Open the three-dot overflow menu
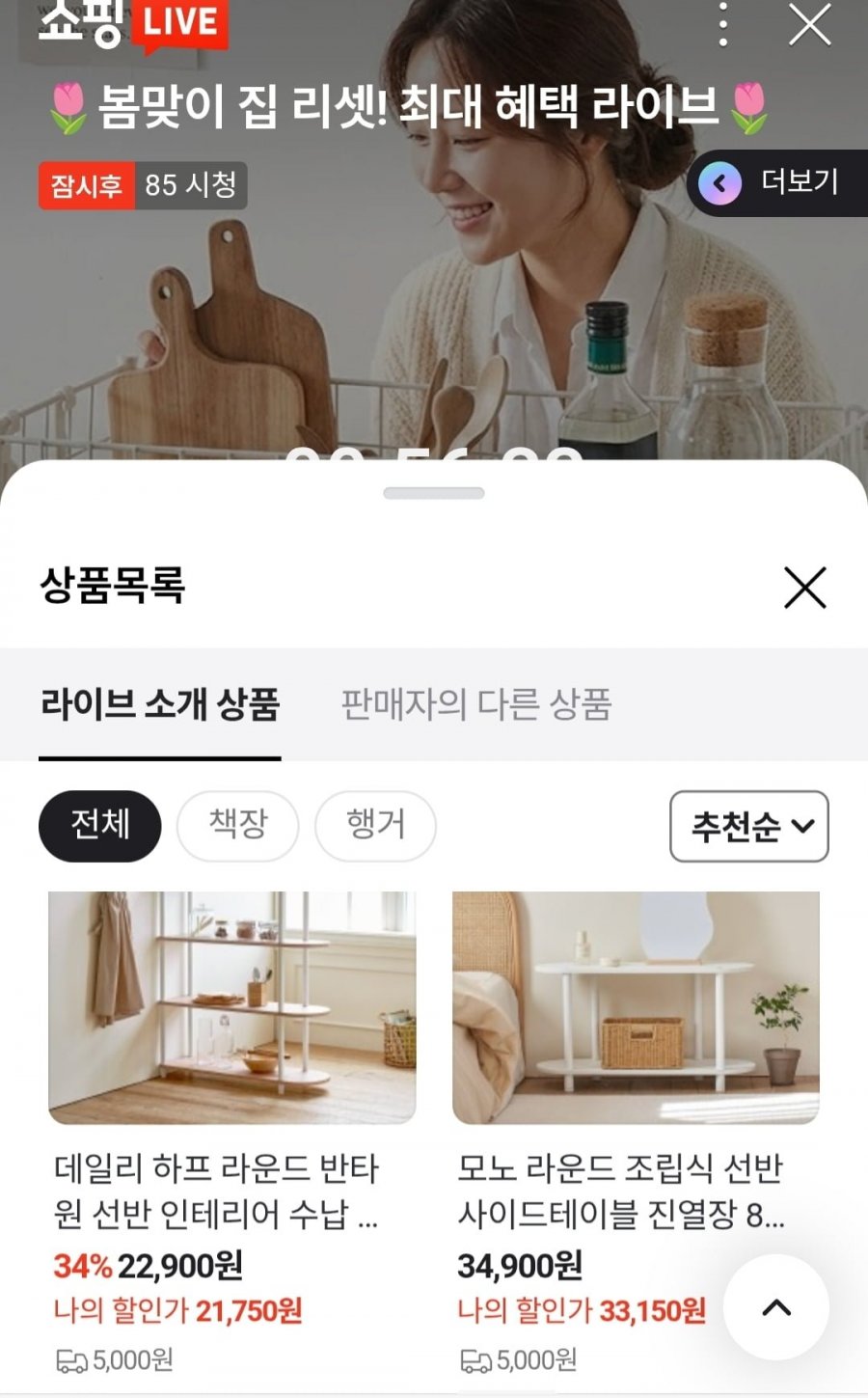 tap(722, 25)
